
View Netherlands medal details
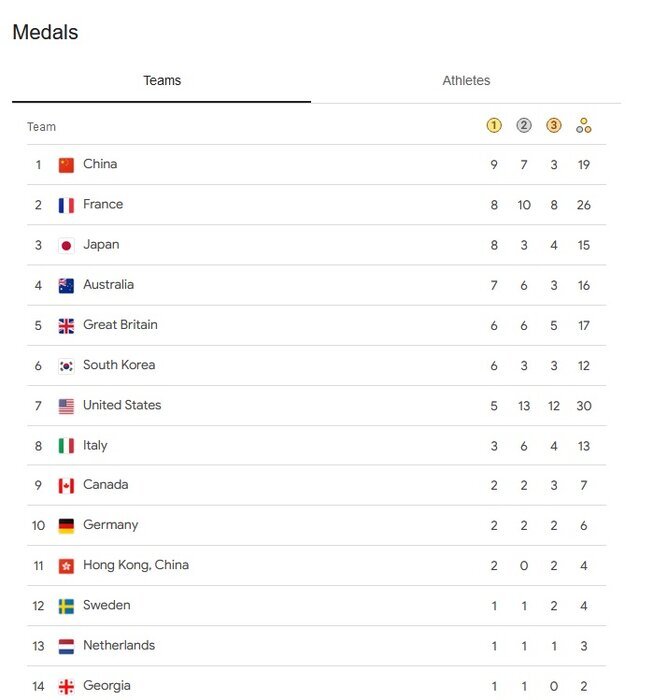(119, 645)
